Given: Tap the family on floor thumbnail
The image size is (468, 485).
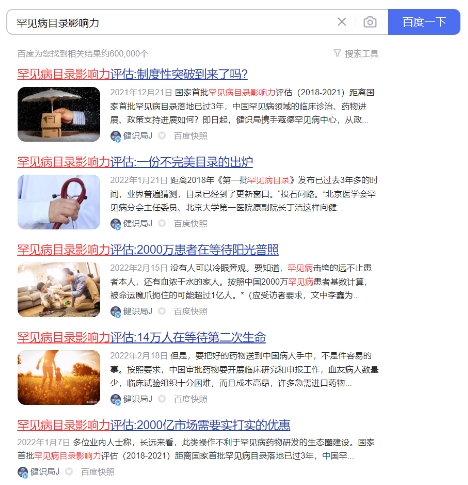Looking at the screenshot, I should coord(59,289).
